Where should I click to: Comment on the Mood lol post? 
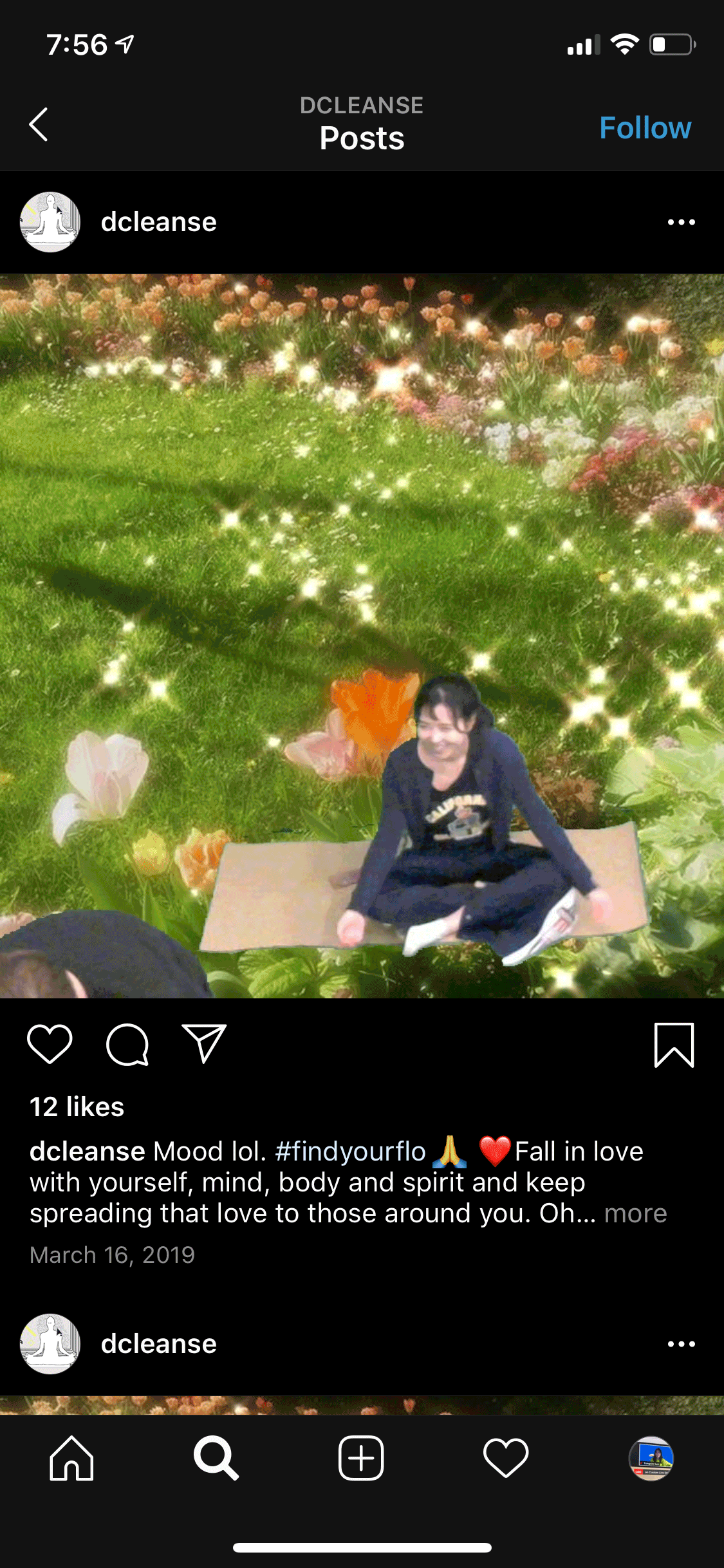coord(127,1044)
